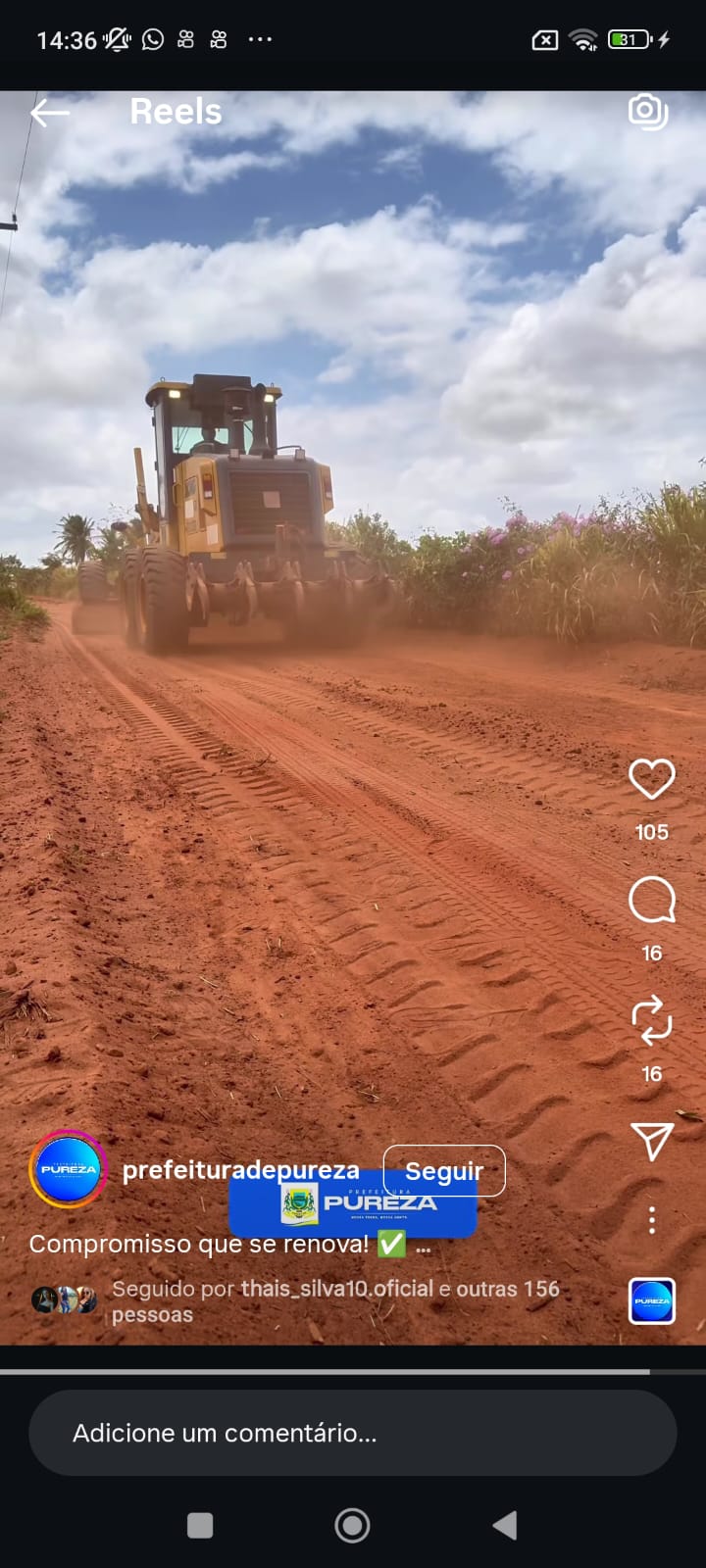Visit the prefeituradepureza username link
706x1568 pixels.
240,1170
